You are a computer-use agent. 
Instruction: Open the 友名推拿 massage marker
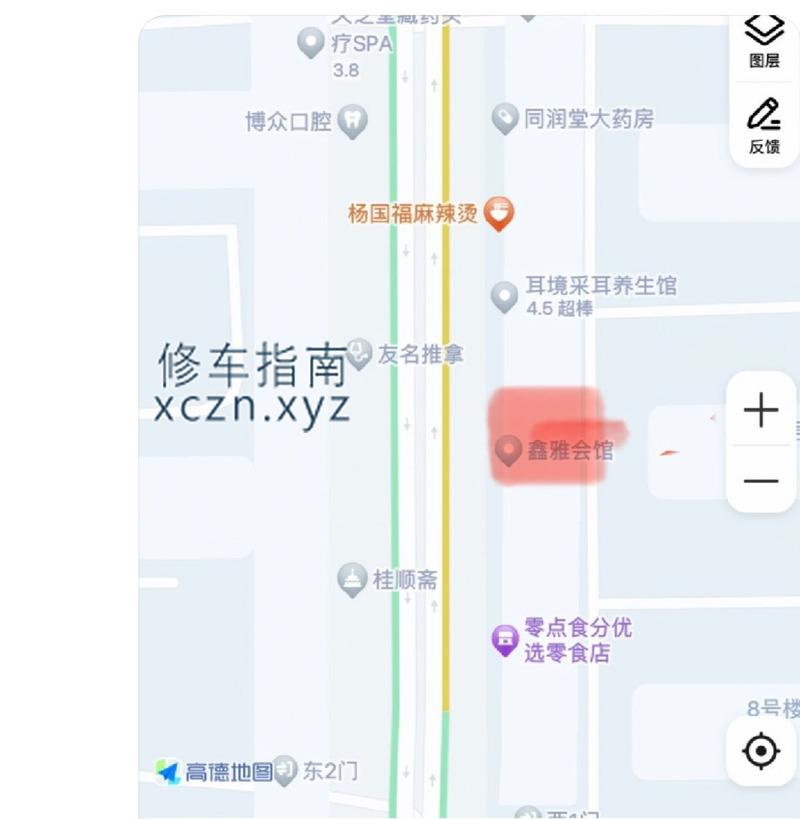(360, 352)
